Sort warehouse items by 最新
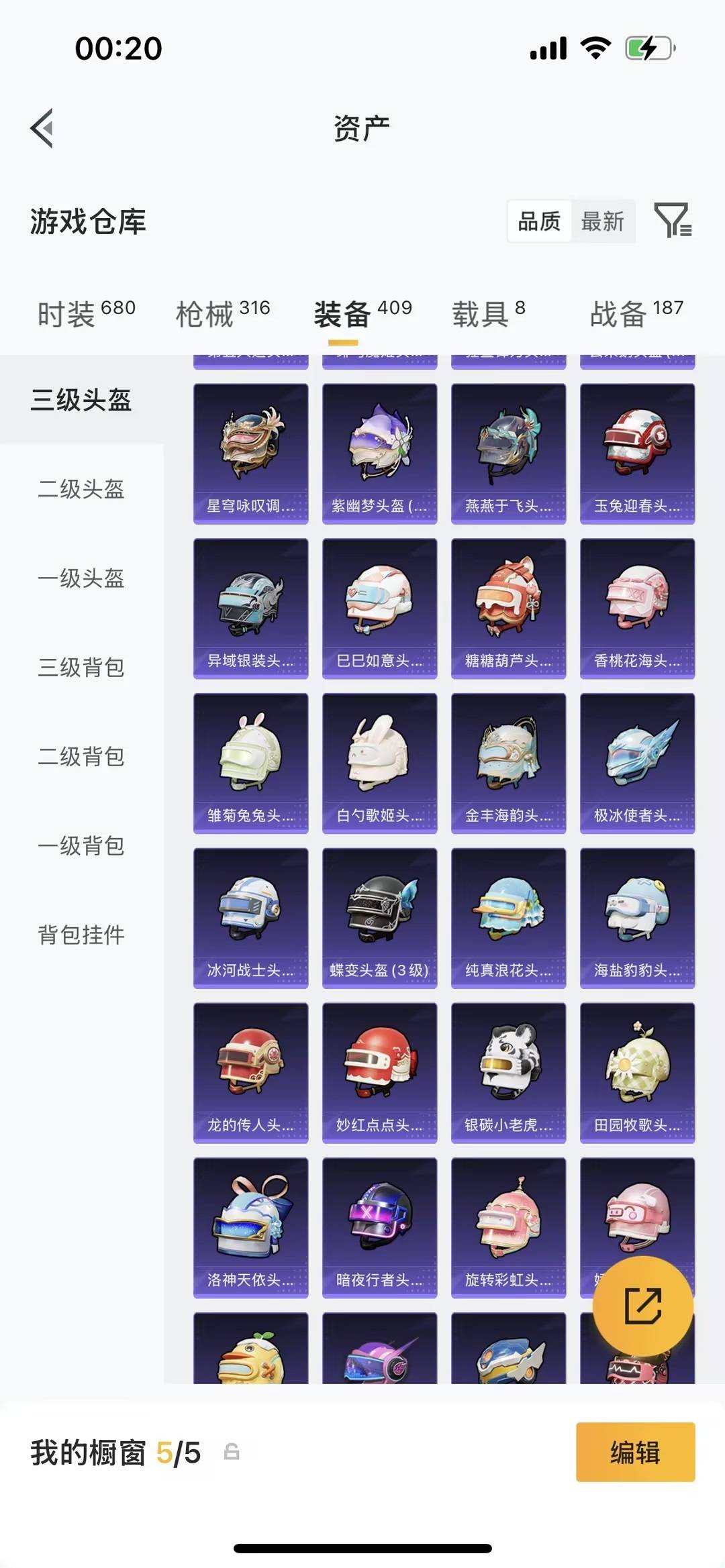The width and height of the screenshot is (725, 1568). click(603, 221)
